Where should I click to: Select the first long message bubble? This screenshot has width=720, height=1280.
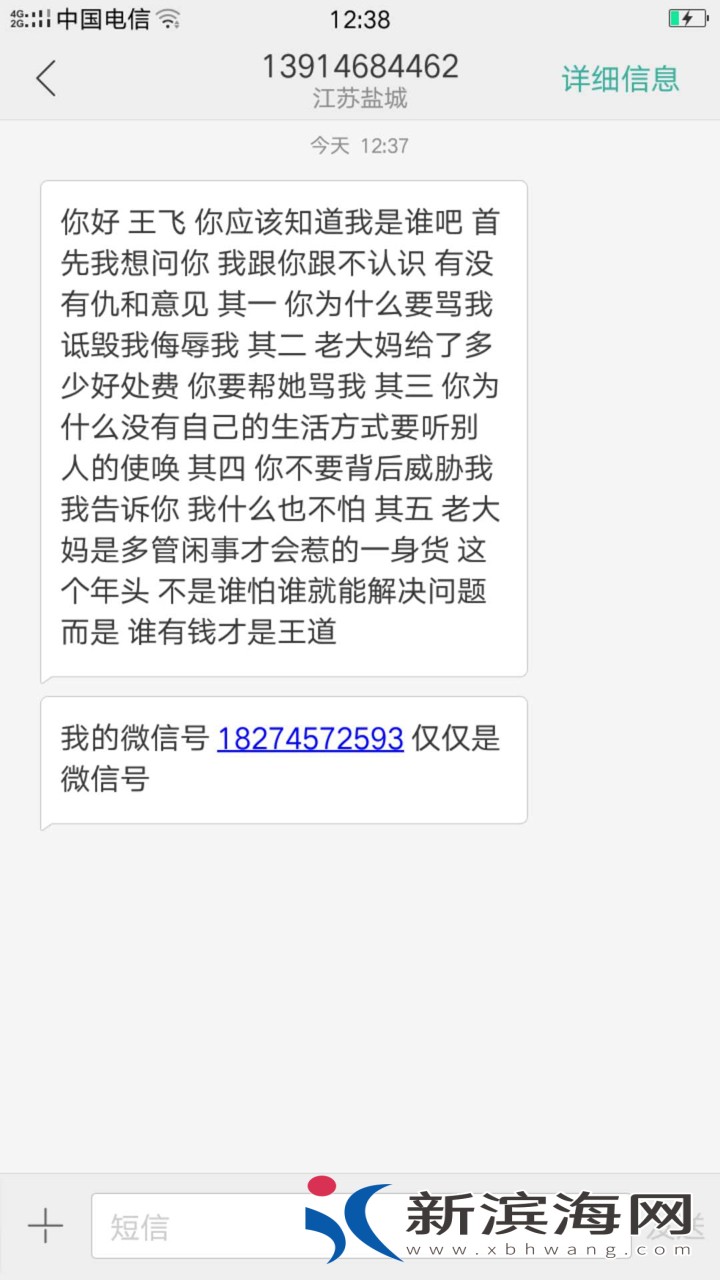pos(283,425)
